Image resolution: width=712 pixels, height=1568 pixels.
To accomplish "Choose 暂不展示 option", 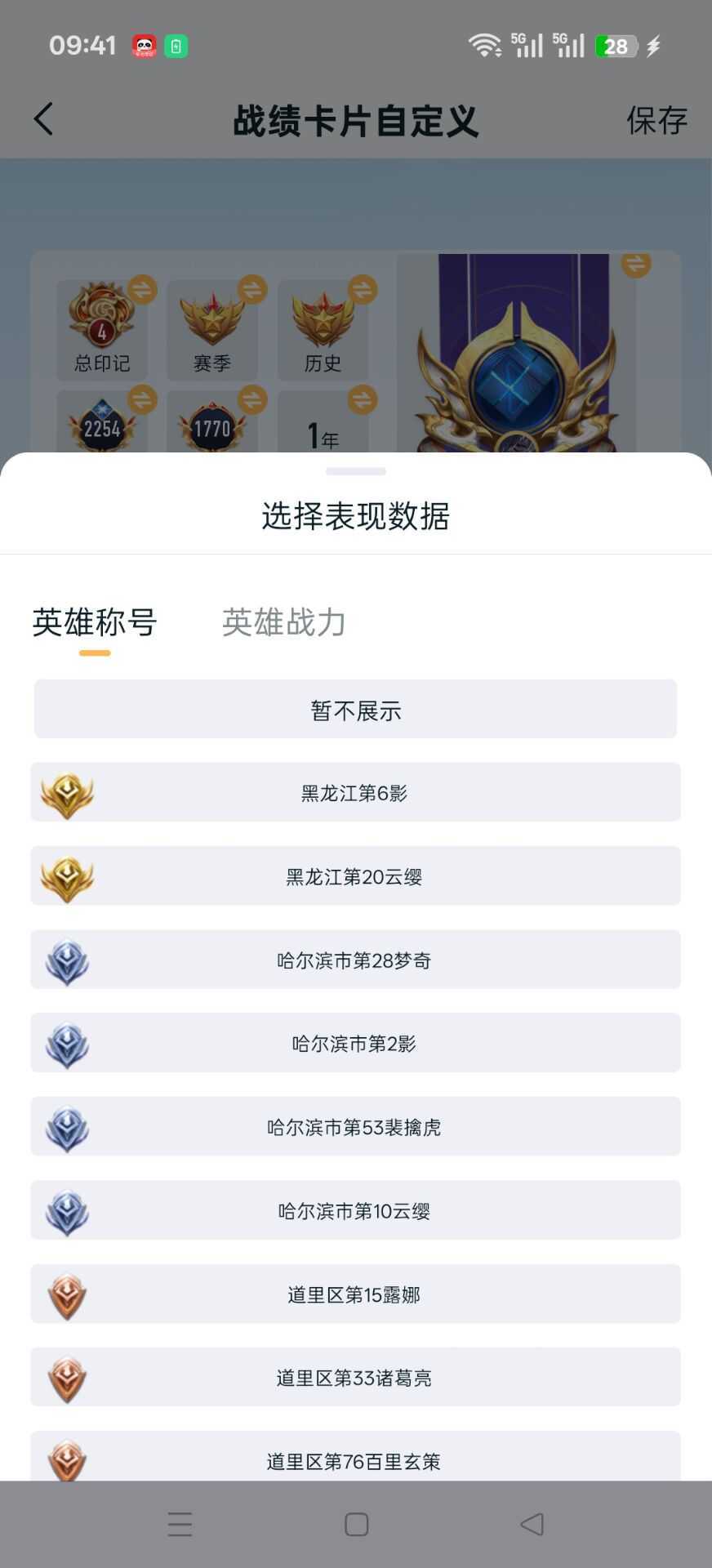I will click(355, 710).
